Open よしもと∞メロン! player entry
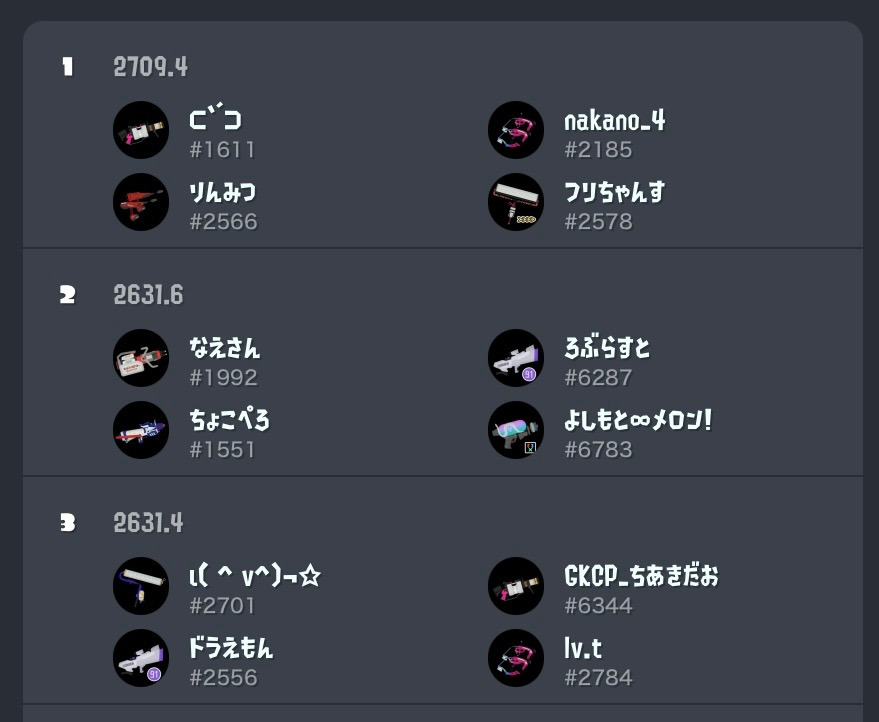The height and width of the screenshot is (722, 879). (x=637, y=421)
